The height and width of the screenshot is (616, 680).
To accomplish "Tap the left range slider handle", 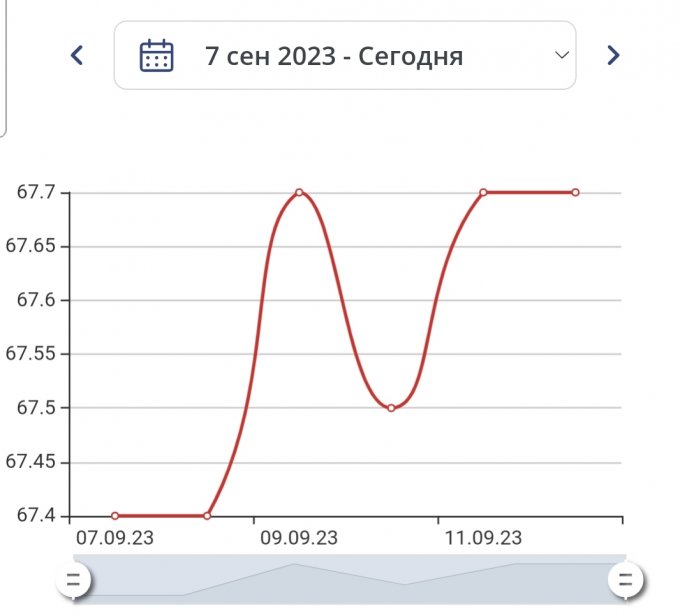I will 73,579.
